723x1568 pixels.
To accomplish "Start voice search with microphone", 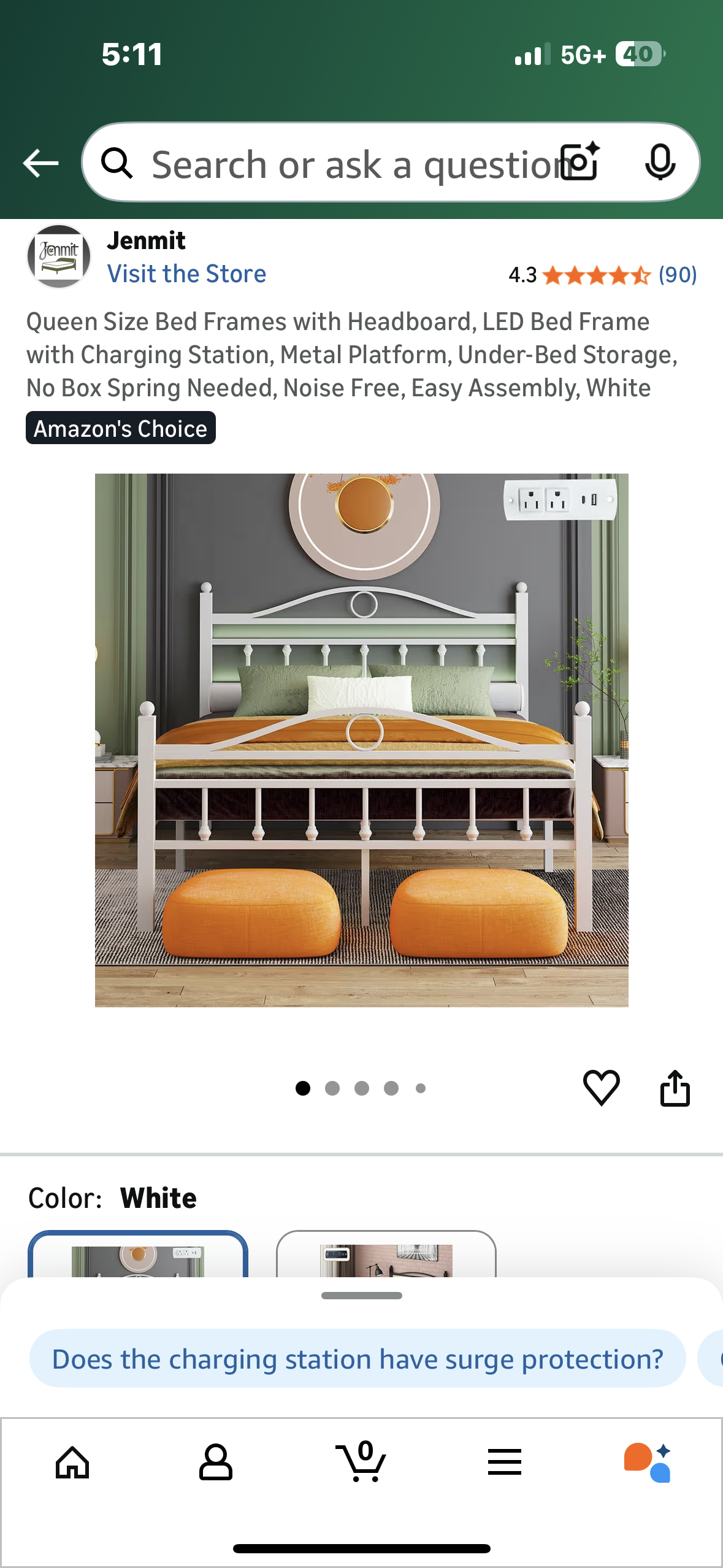I will click(660, 163).
